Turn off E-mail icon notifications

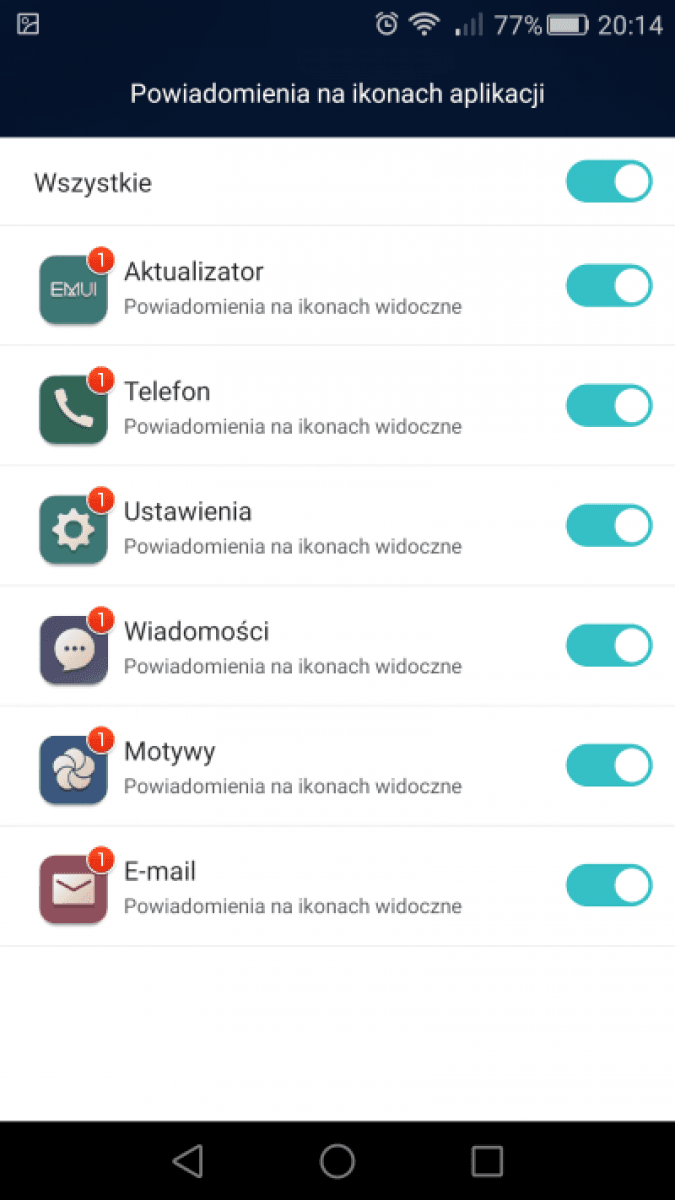pos(609,886)
